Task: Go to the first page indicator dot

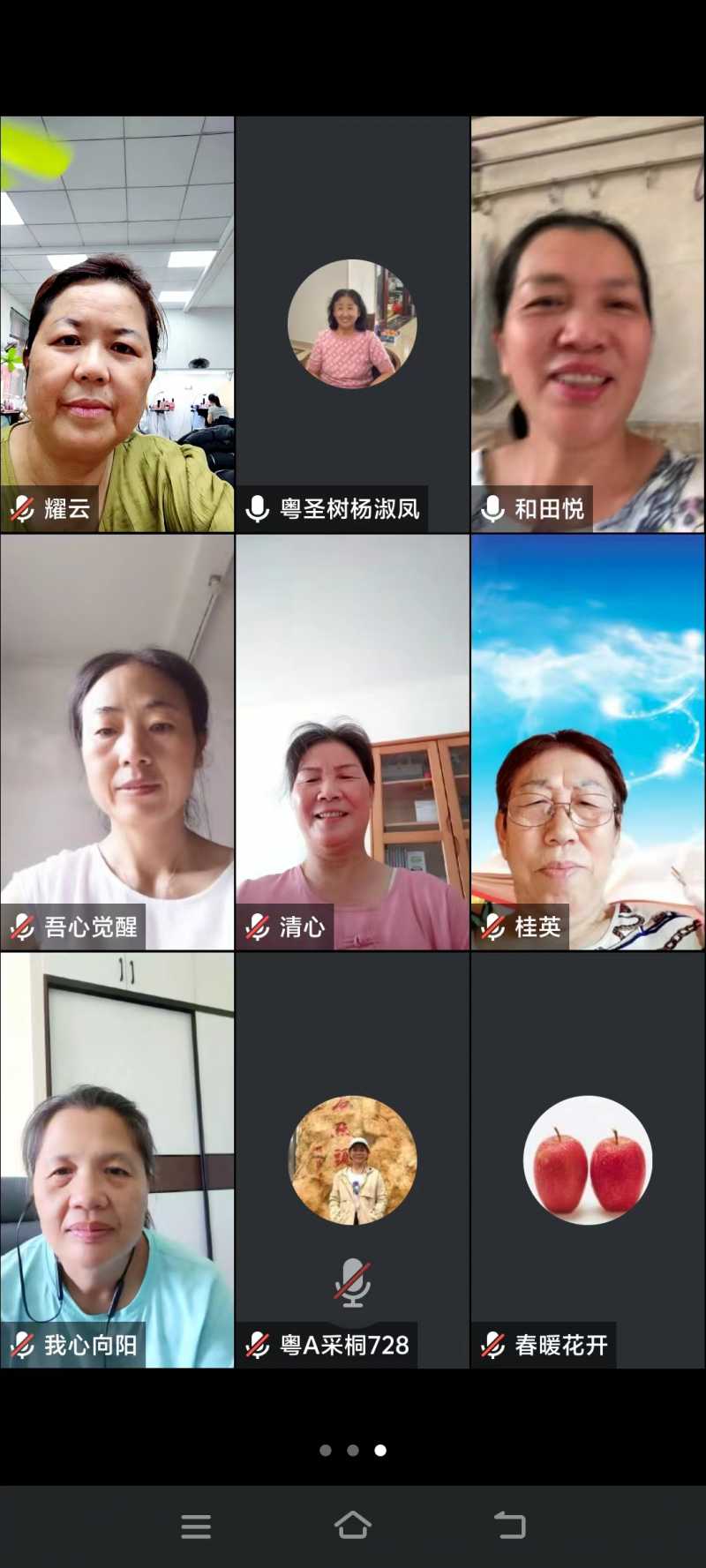Action: point(326,1450)
